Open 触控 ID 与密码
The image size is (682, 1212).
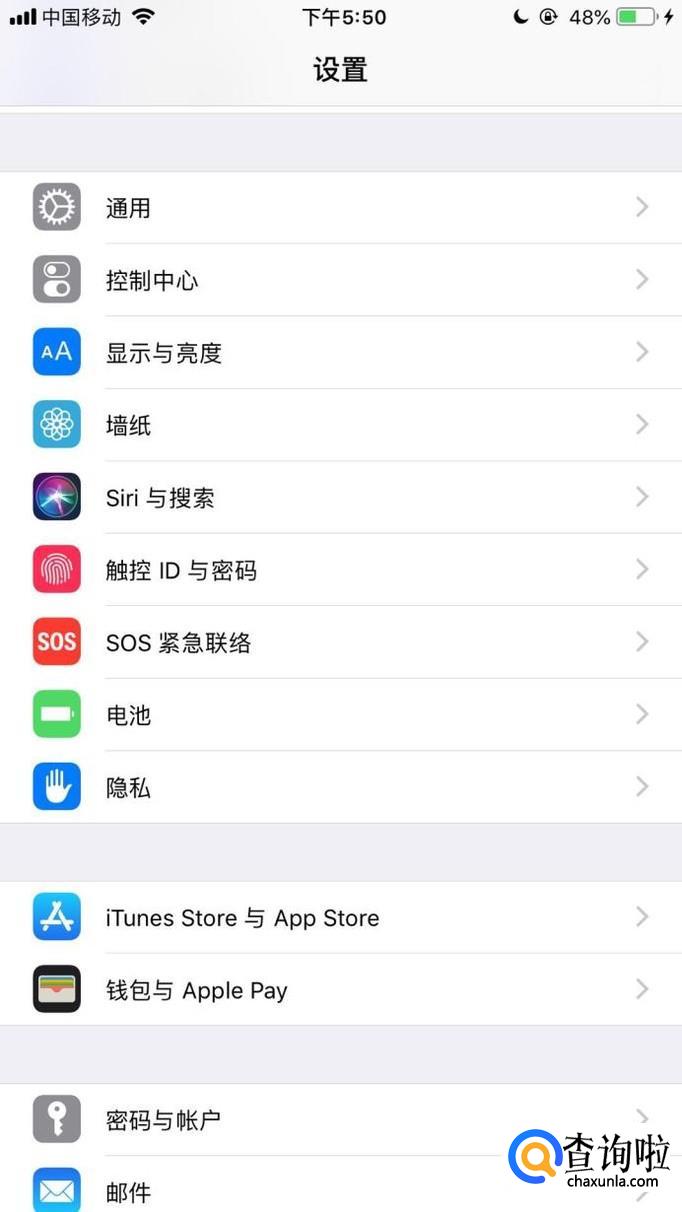(x=340, y=570)
